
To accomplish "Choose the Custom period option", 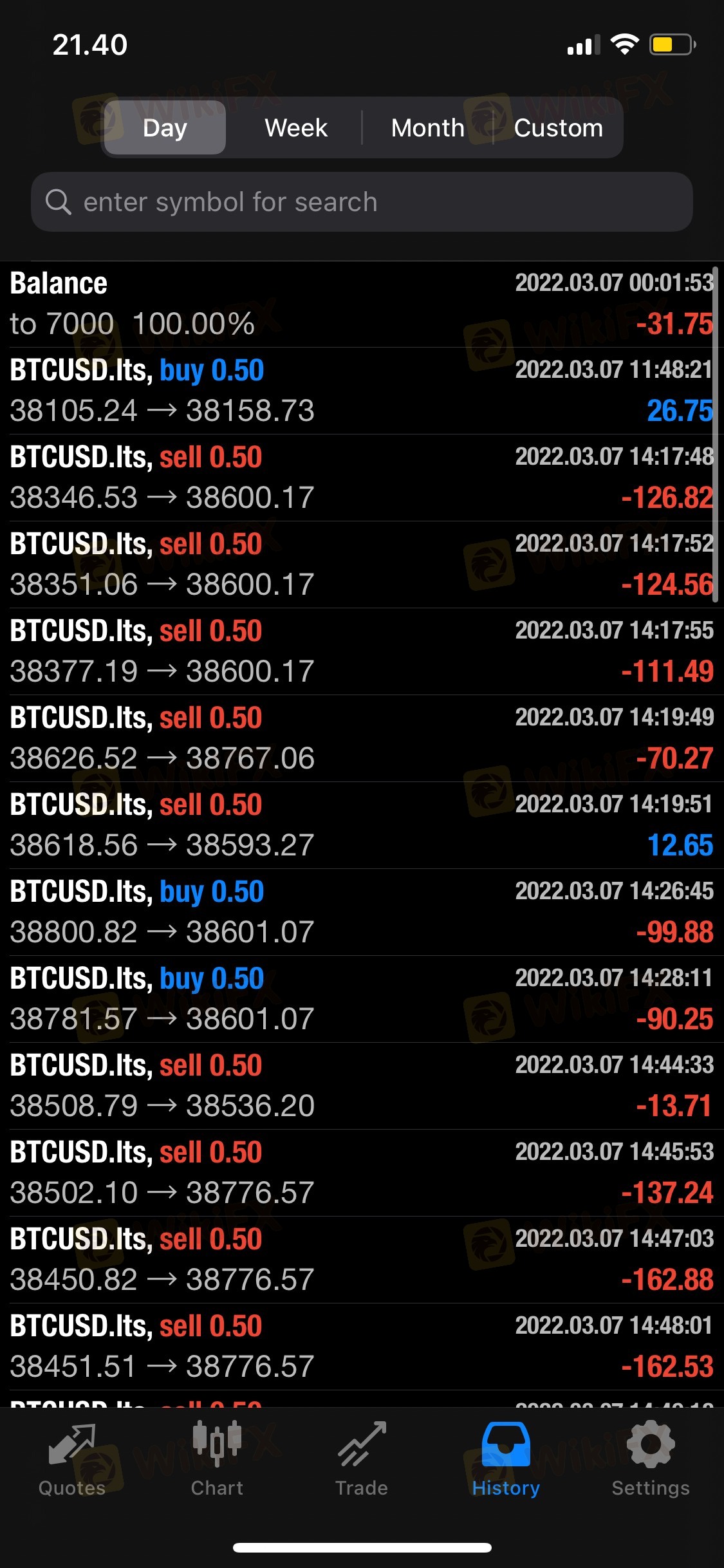I will (x=558, y=127).
